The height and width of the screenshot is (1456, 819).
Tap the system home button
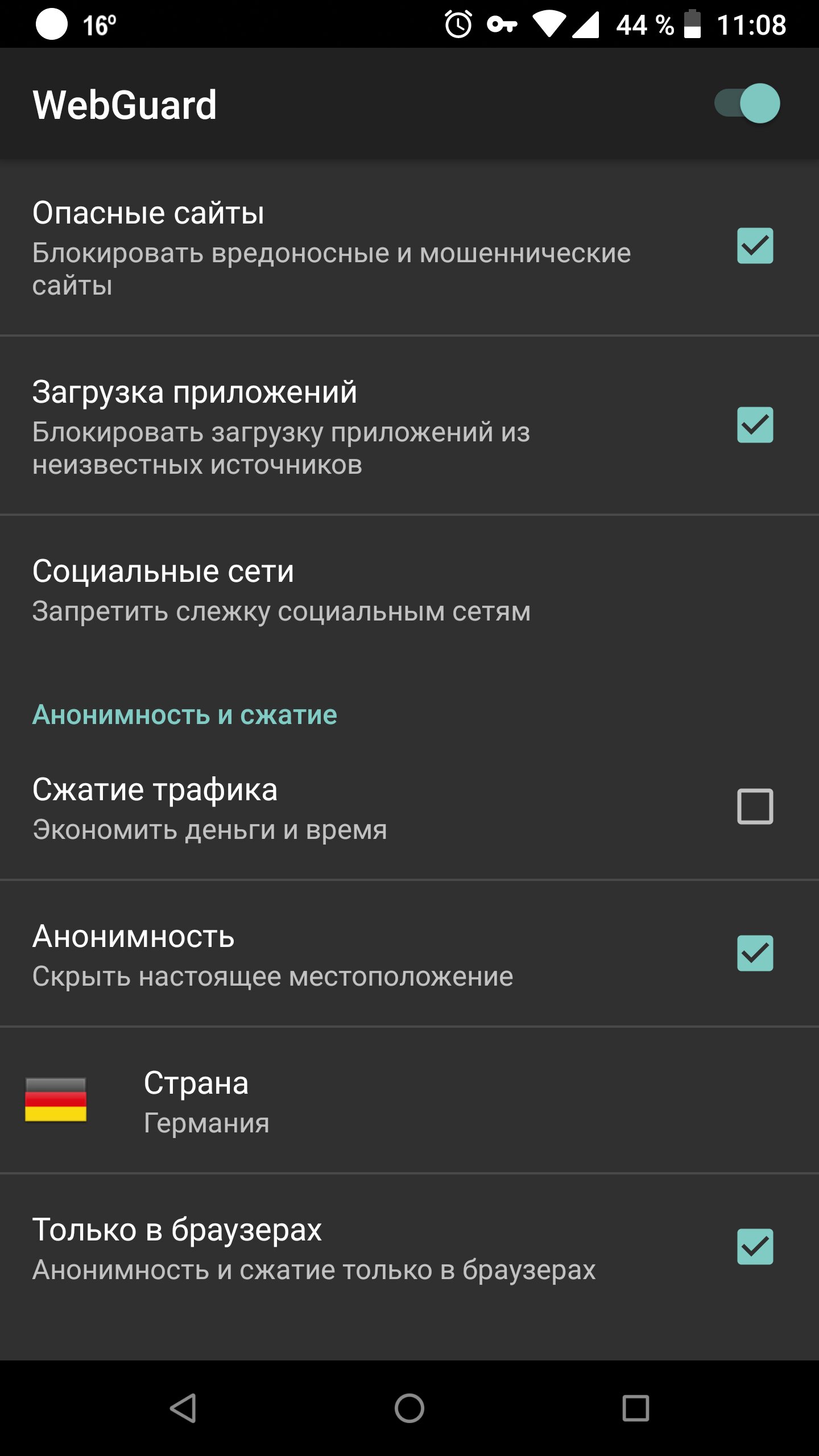pyautogui.click(x=409, y=1408)
